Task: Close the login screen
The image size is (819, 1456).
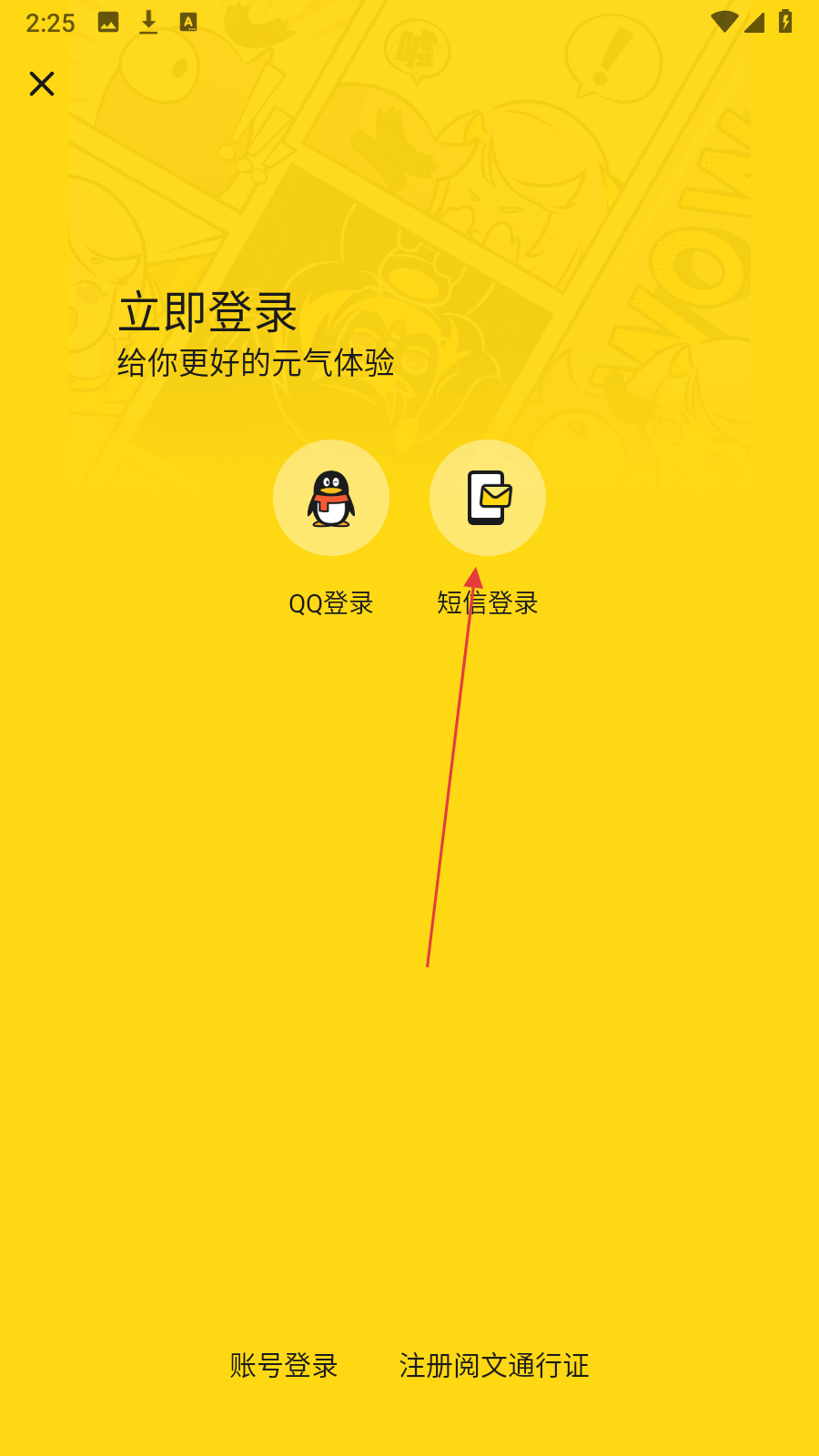Action: (x=42, y=84)
